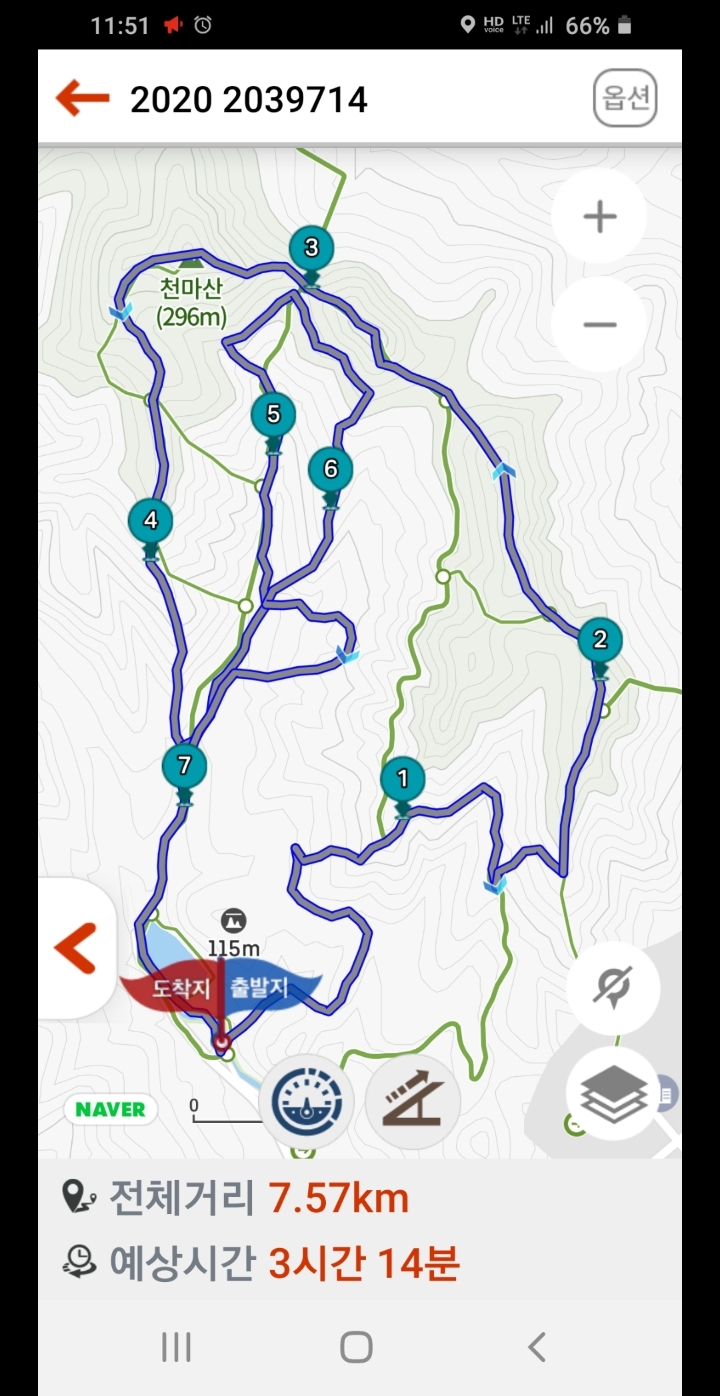
Task: Go back with the orange arrow
Action: click(x=82, y=98)
